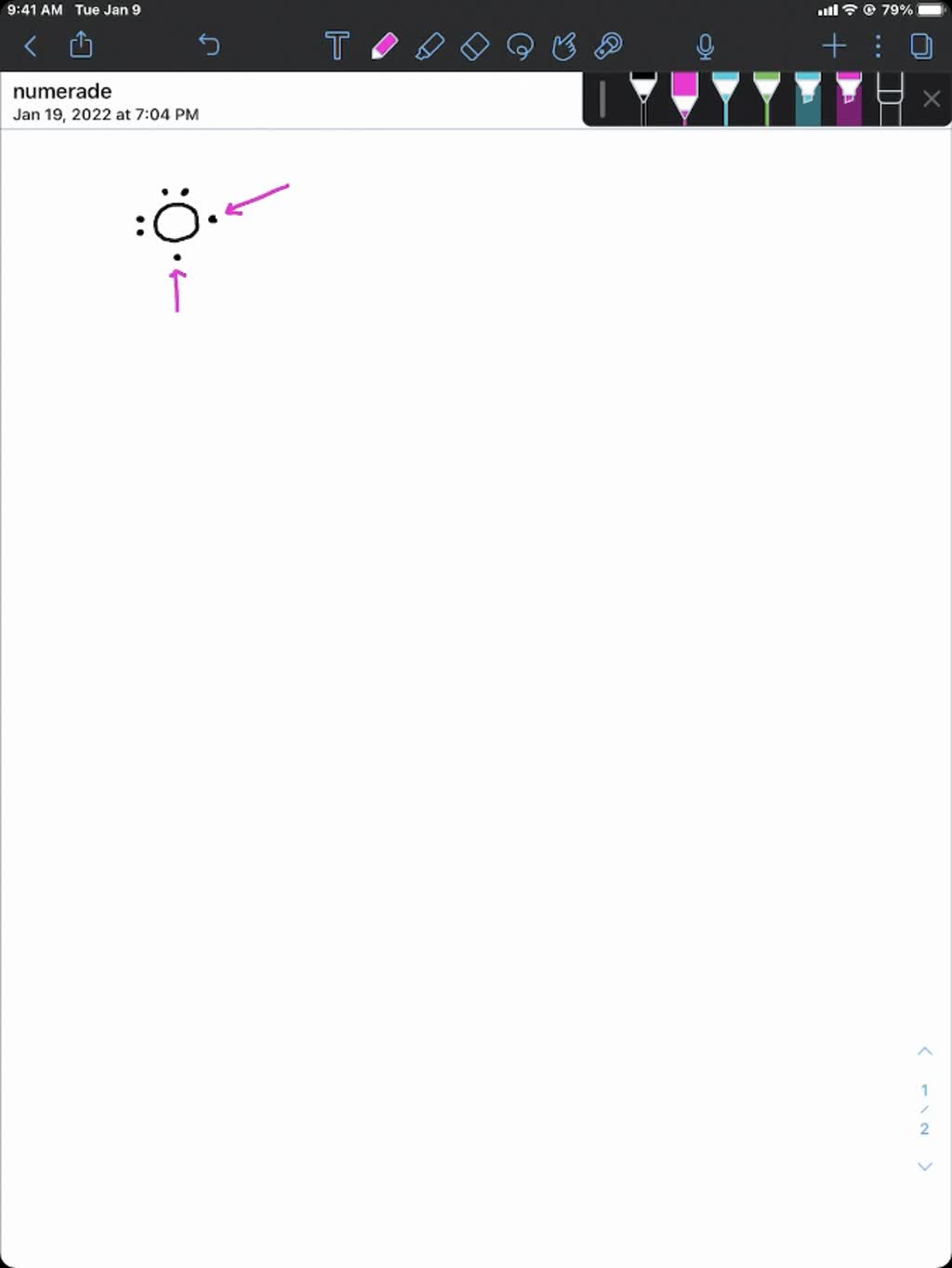Go back to the notes library
The height and width of the screenshot is (1268, 952).
31,46
